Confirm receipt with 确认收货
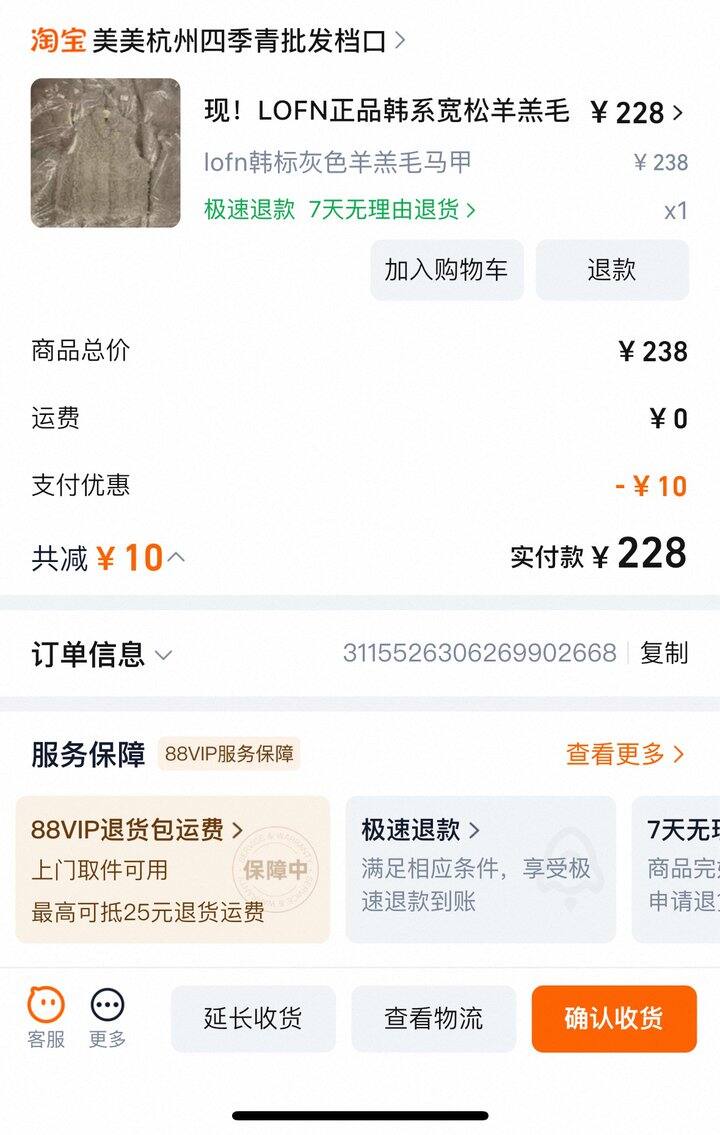This screenshot has height=1135, width=720. 613,1019
